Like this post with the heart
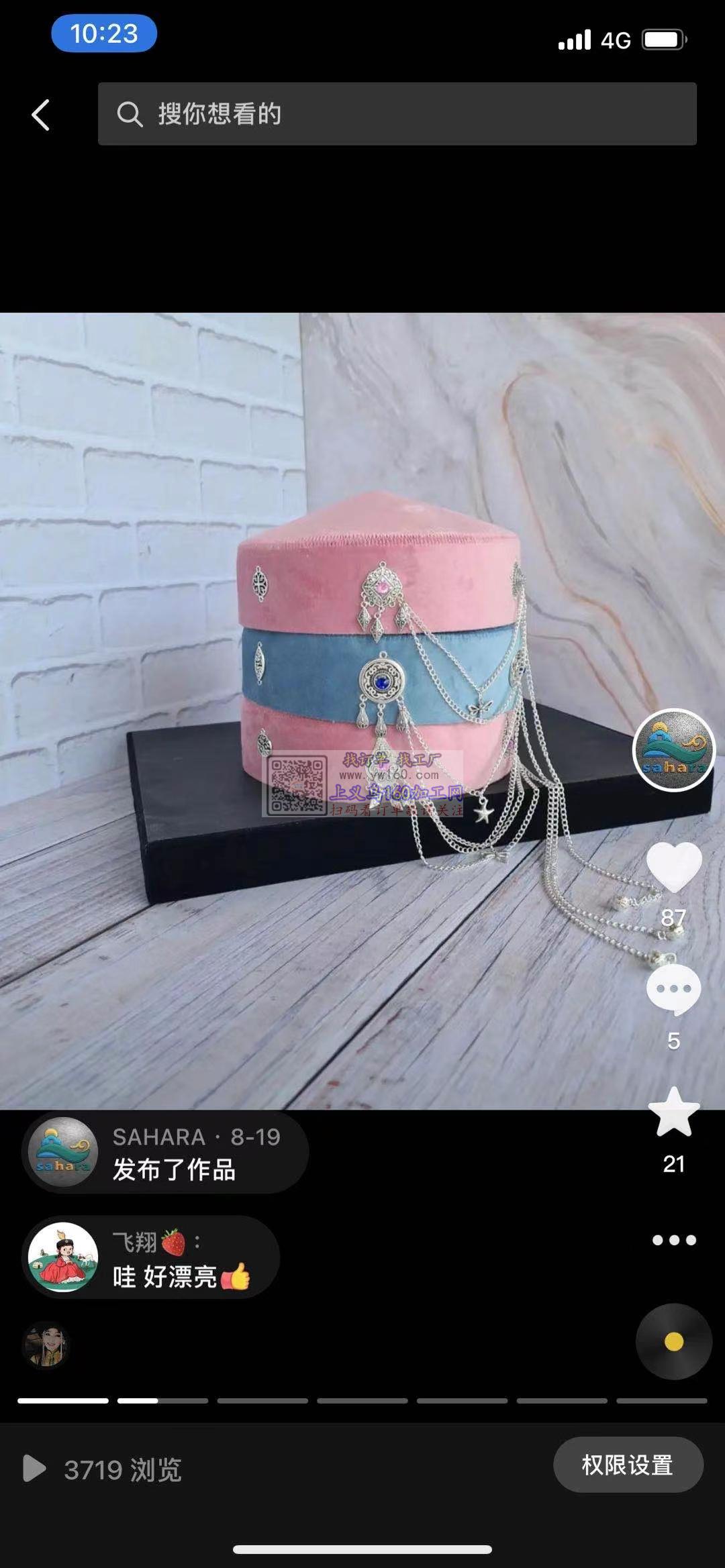Screen dimensions: 725x1568 (673, 867)
